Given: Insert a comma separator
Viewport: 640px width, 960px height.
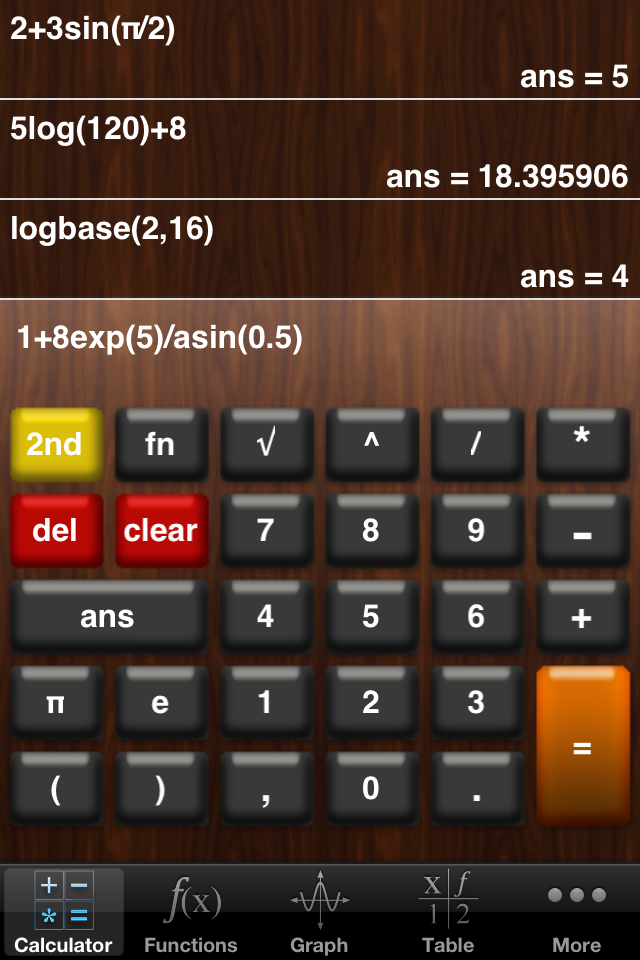Looking at the screenshot, I should tap(266, 789).
